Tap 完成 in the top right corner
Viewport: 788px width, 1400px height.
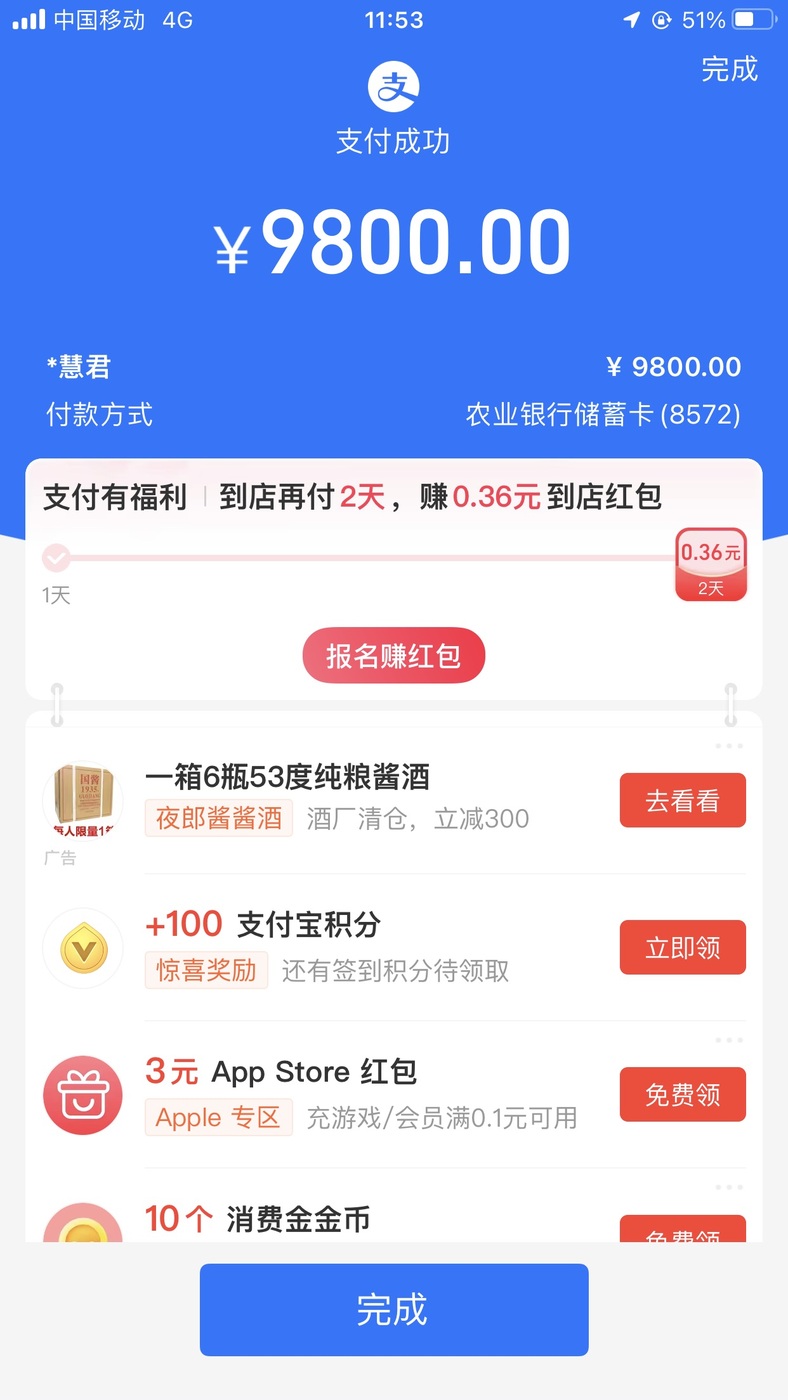(729, 69)
